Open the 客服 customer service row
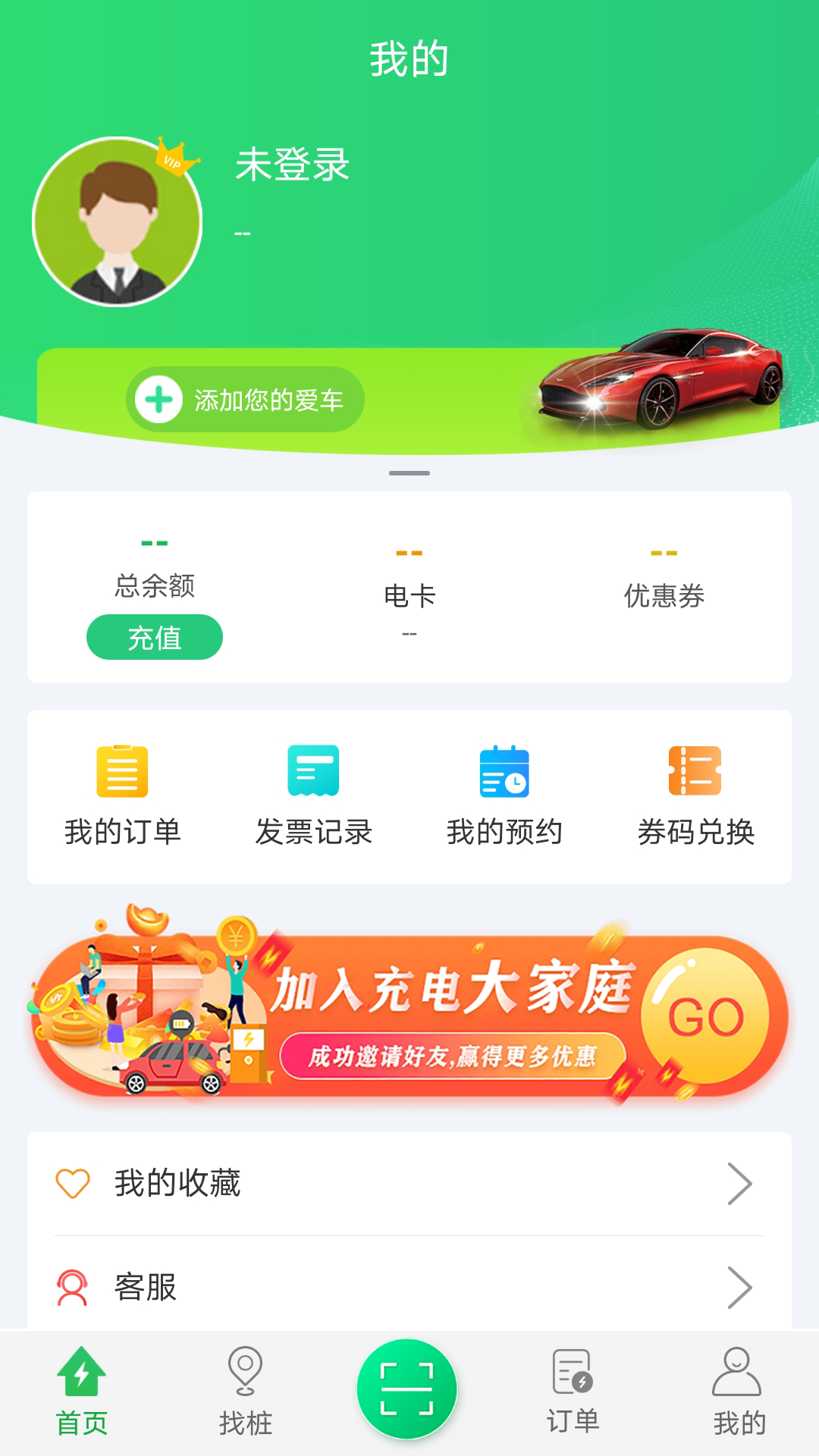Viewport: 819px width, 1456px height. point(409,1287)
